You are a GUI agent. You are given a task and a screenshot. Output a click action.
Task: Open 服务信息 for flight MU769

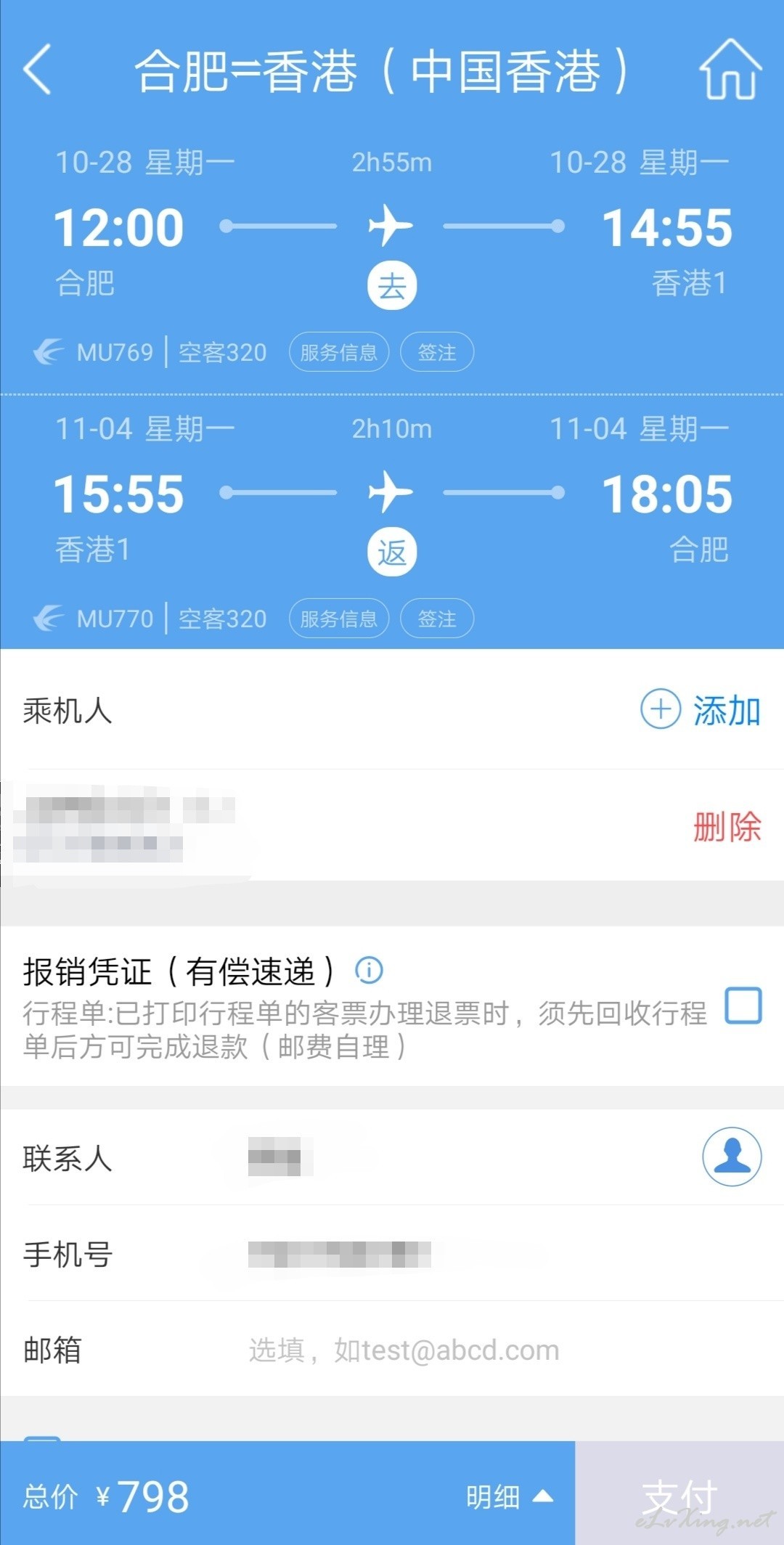[x=339, y=352]
